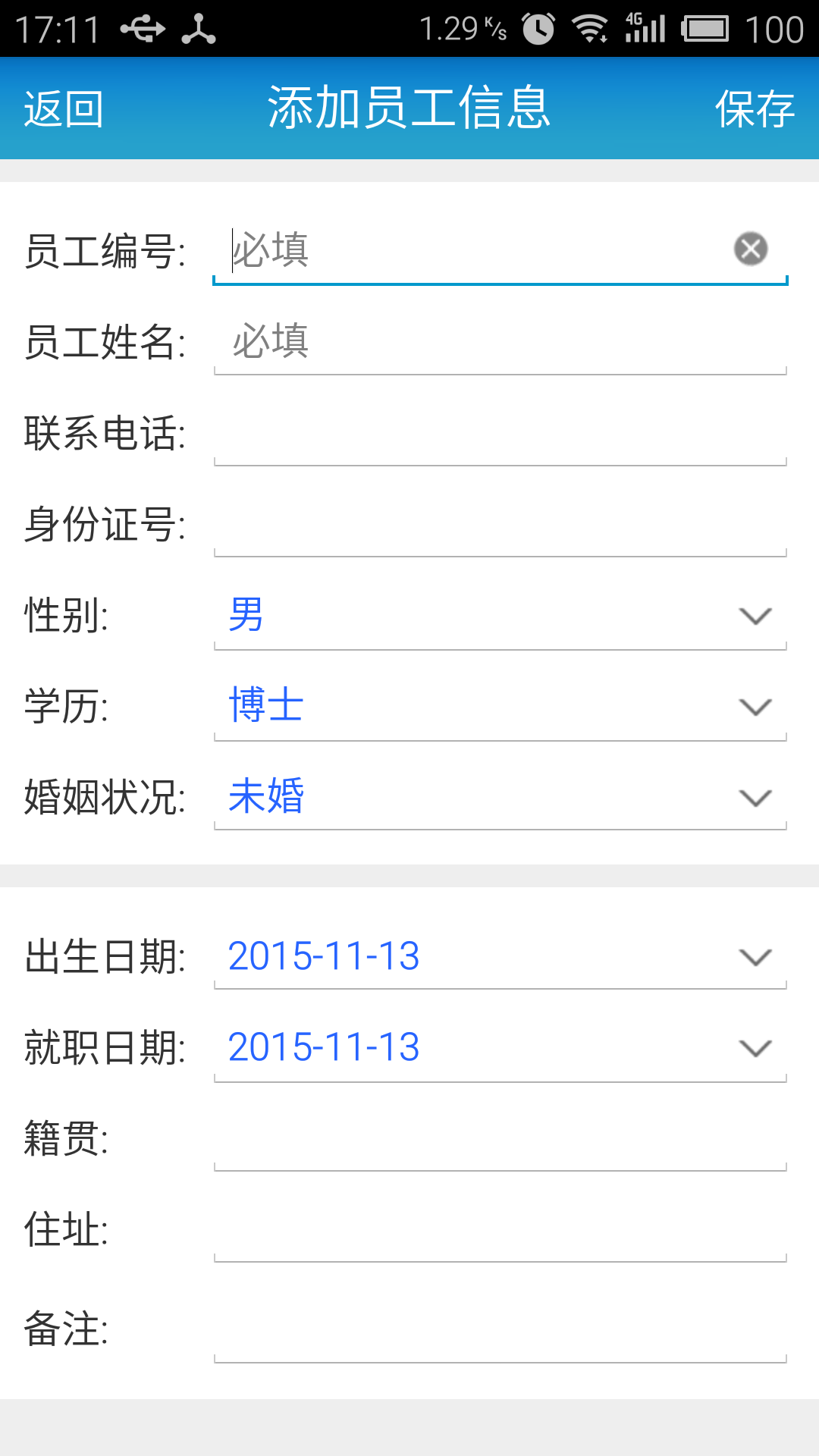Open the 就职日期 date picker
The image size is (819, 1456).
500,1047
